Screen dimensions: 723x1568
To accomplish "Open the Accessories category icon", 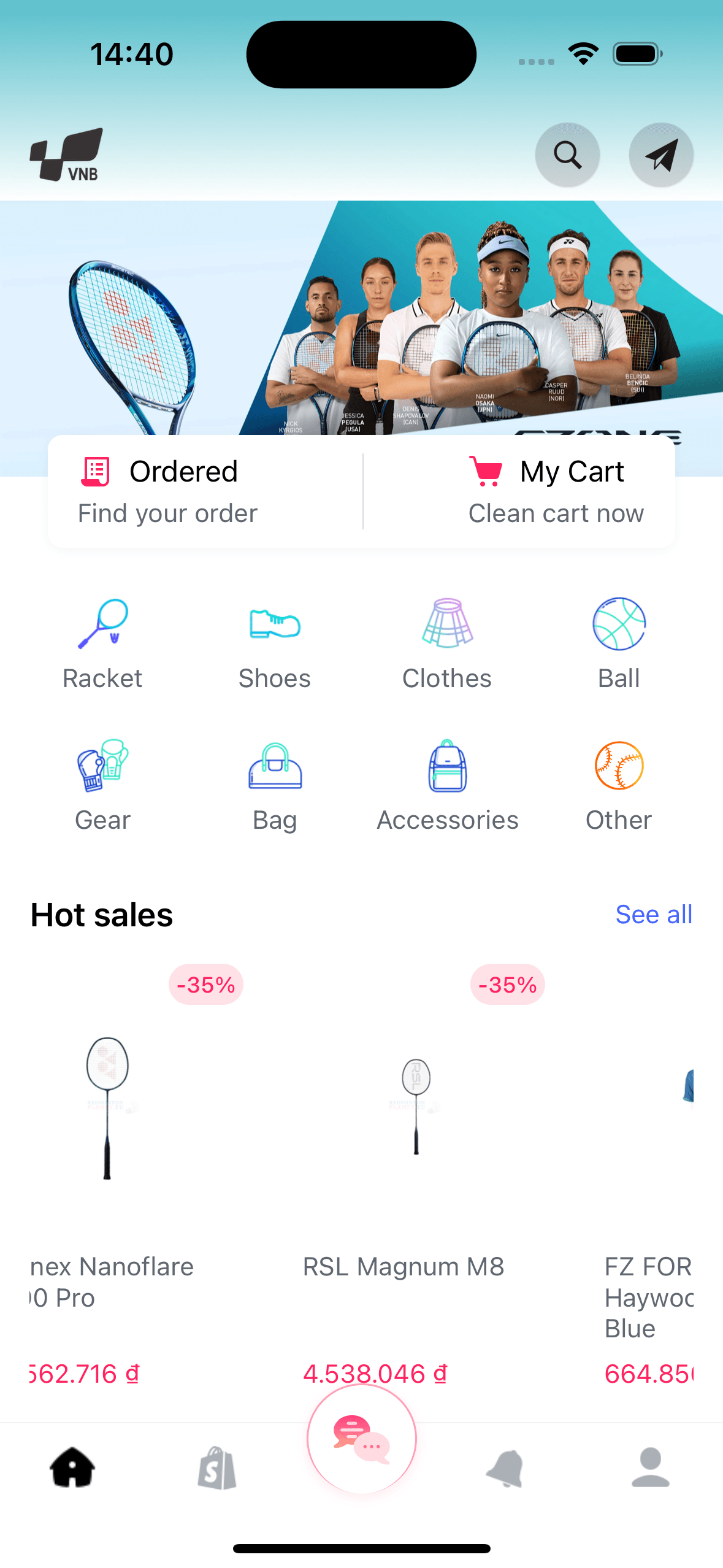I will point(446,766).
